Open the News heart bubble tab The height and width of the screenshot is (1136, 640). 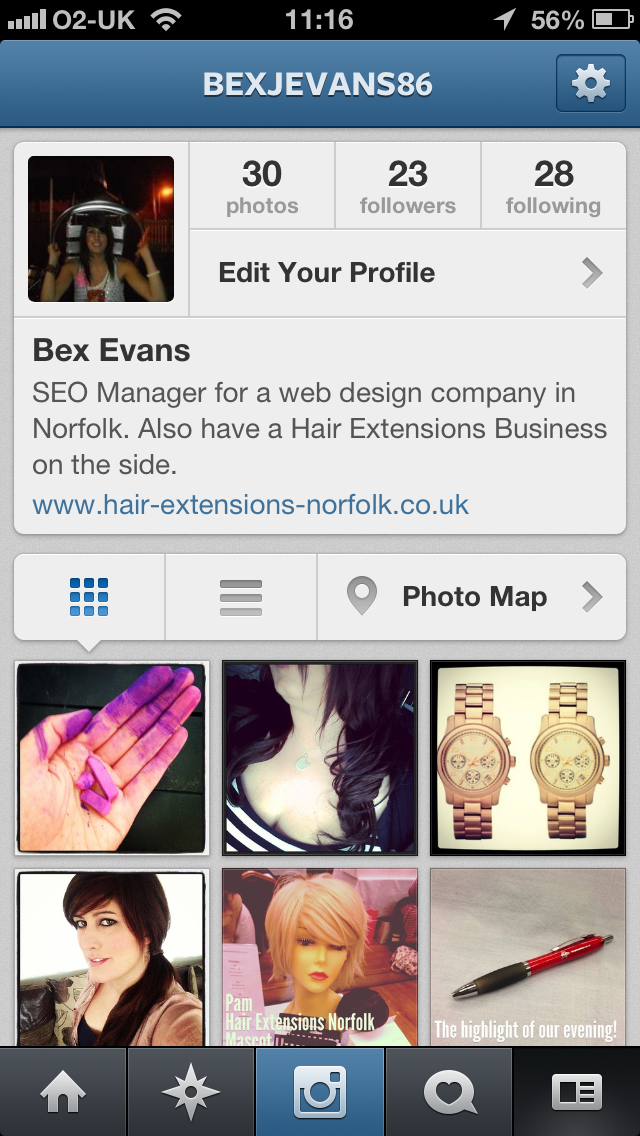[x=449, y=1092]
